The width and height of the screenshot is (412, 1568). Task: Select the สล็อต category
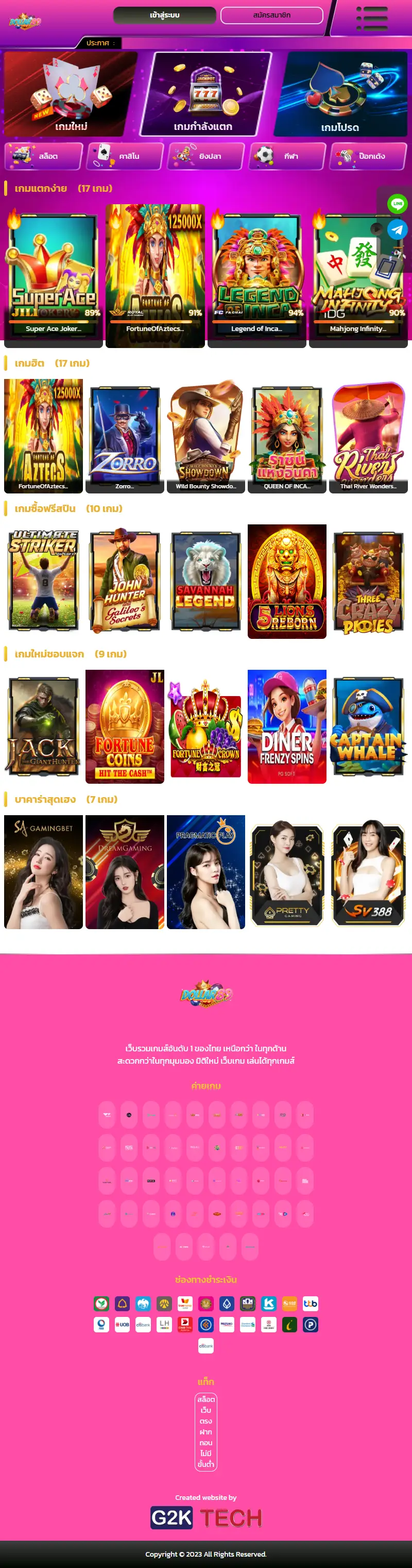point(43,156)
